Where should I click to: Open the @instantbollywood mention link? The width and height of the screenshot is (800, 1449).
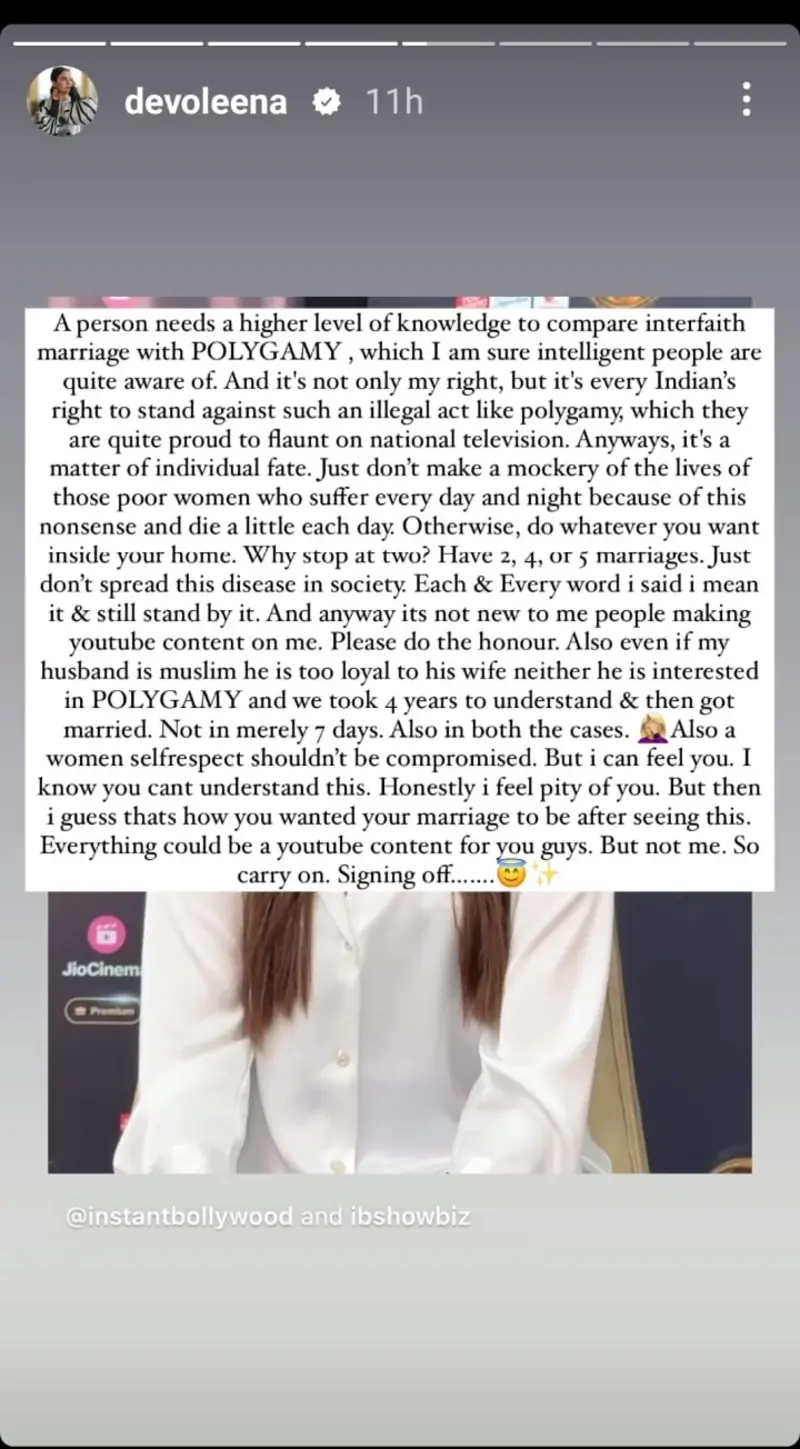(179, 1217)
